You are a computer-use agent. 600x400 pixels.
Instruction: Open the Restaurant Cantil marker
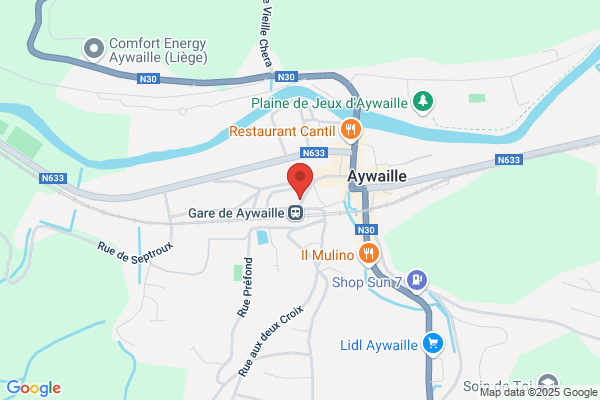[x=351, y=130]
